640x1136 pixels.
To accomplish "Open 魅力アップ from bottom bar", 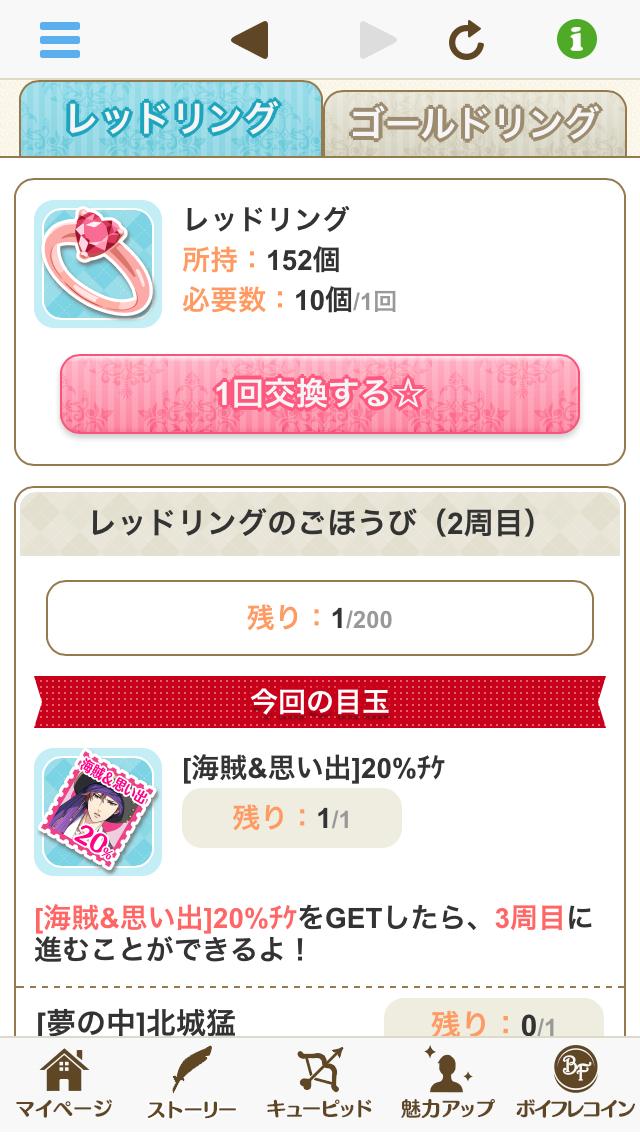I will [x=447, y=1084].
